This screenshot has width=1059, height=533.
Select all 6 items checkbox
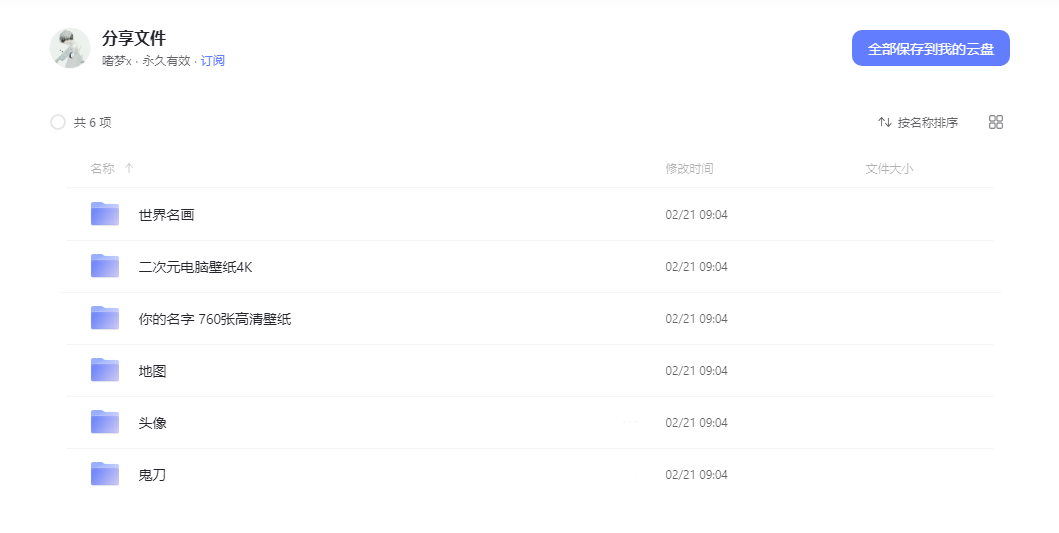(x=58, y=122)
